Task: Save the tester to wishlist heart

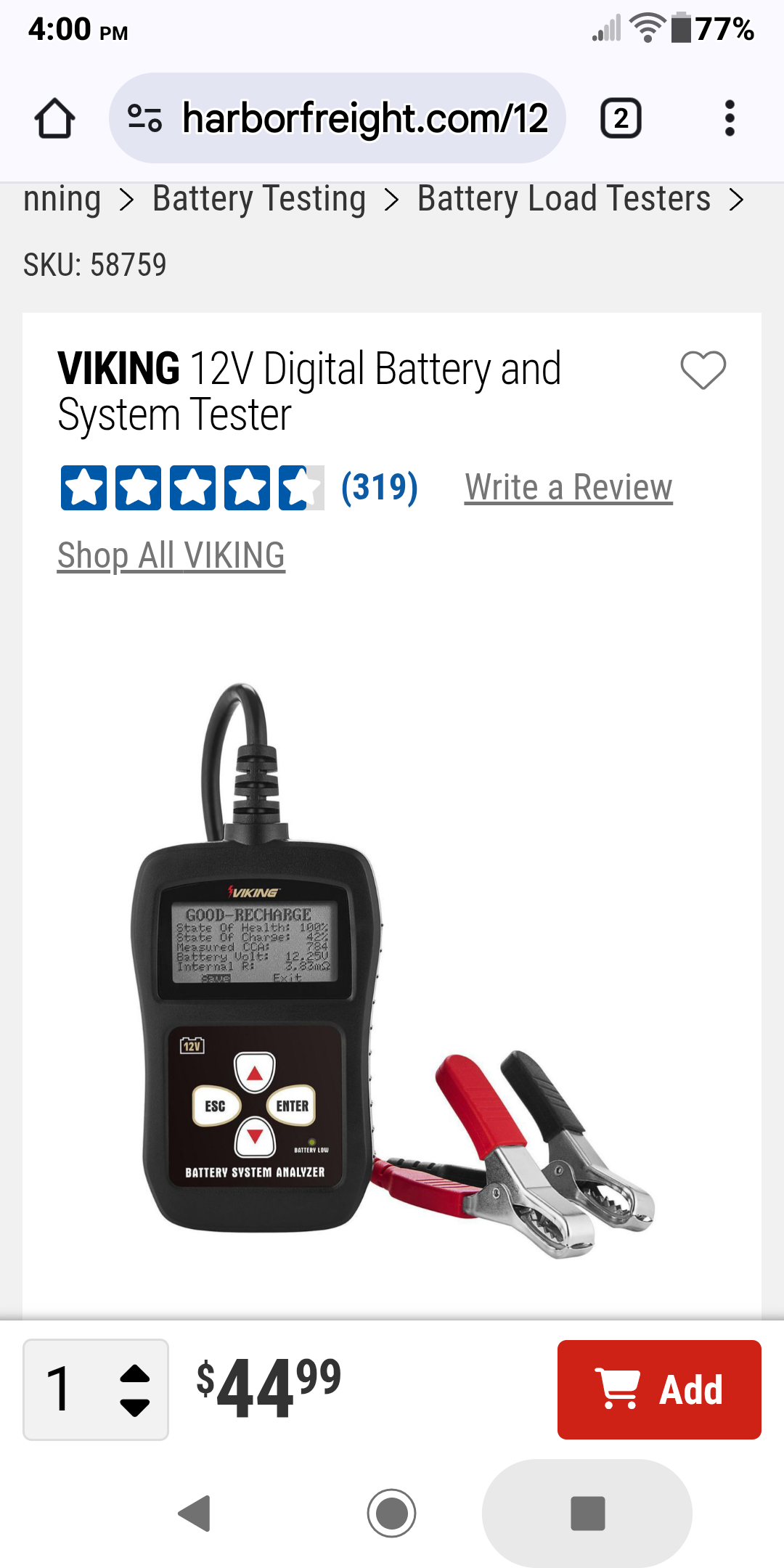Action: [703, 370]
